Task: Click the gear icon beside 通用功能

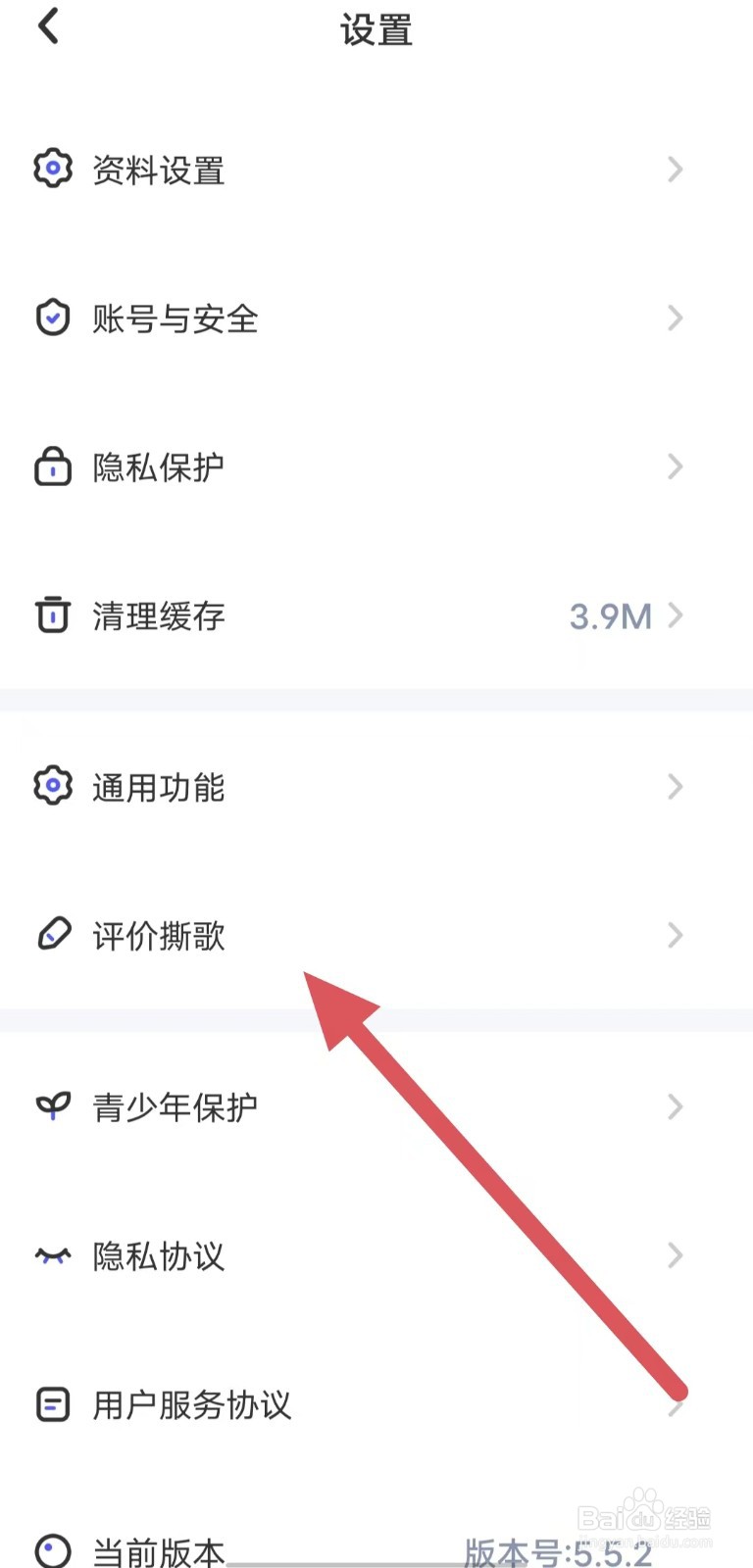Action: pos(53,785)
